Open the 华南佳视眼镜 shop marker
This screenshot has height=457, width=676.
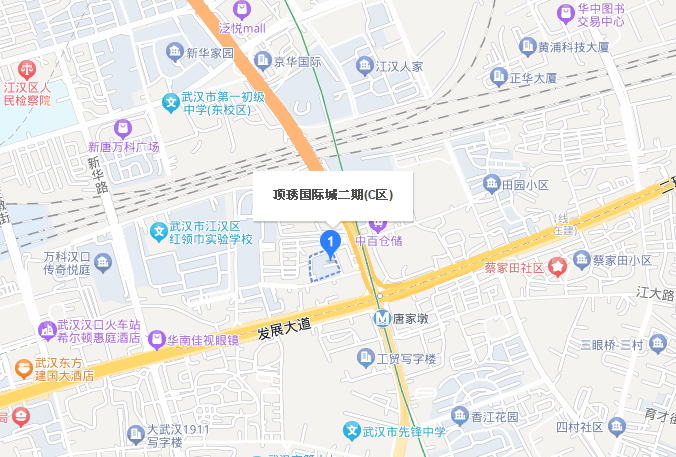click(156, 340)
